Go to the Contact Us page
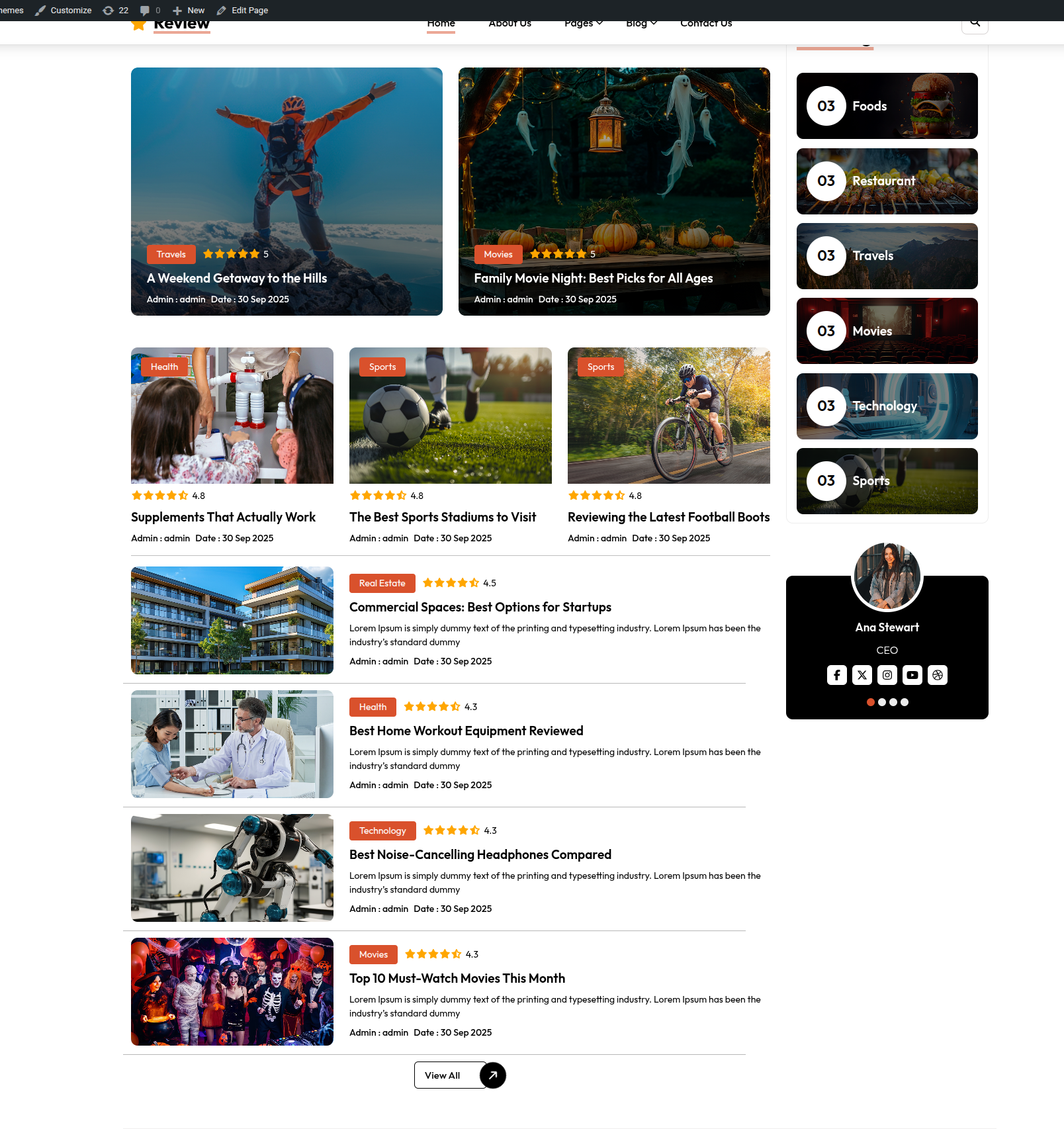 706,24
